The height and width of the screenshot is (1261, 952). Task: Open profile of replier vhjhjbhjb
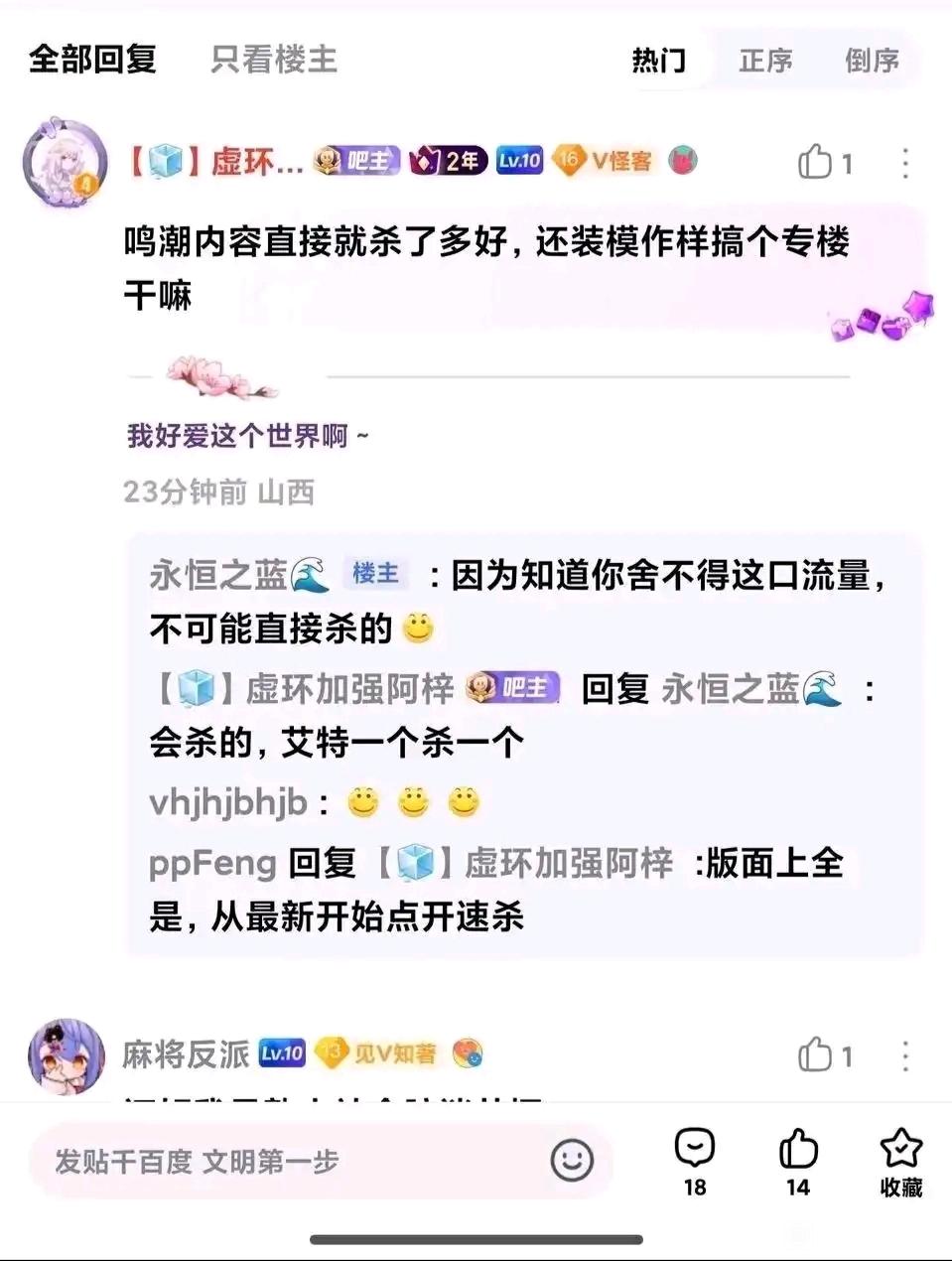228,802
